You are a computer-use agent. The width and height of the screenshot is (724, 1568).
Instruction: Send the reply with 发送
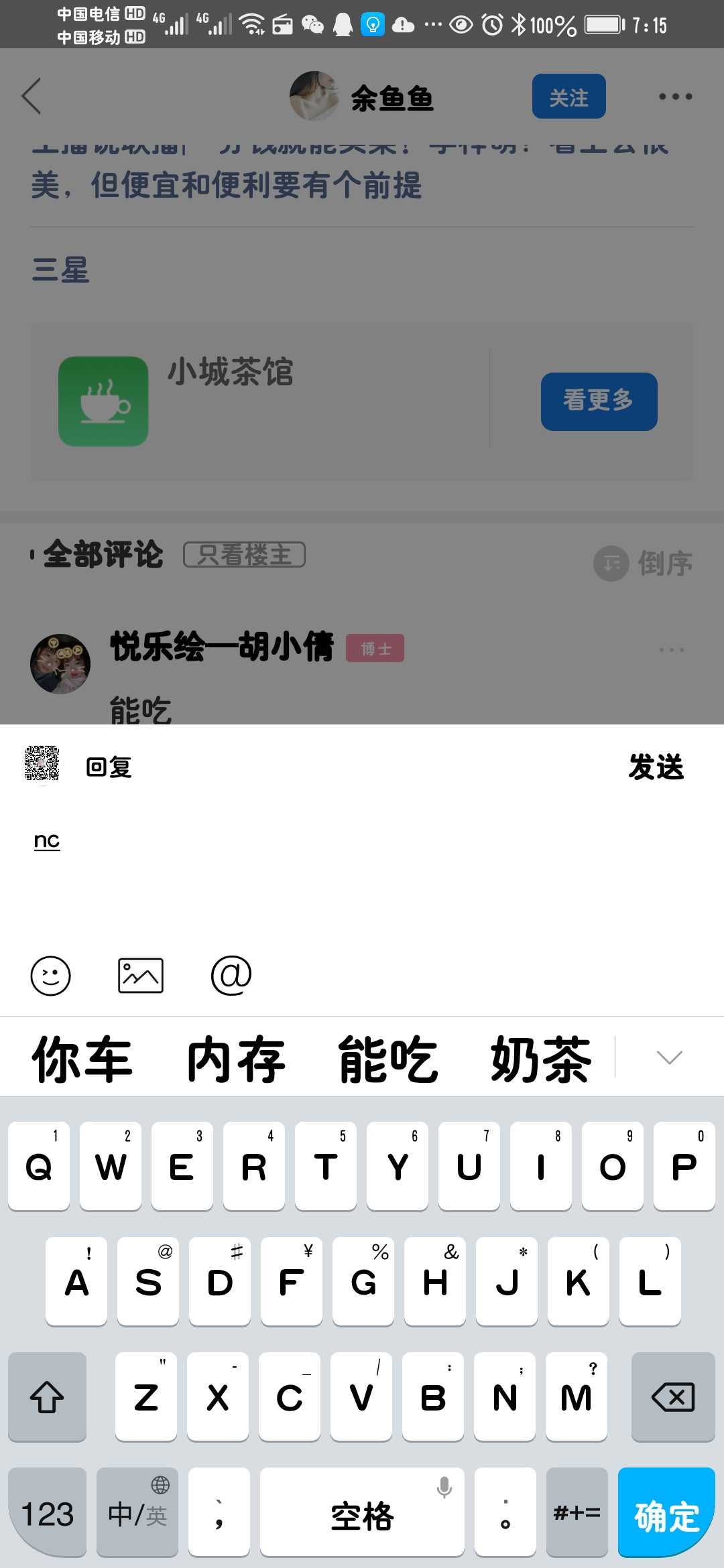tap(656, 767)
